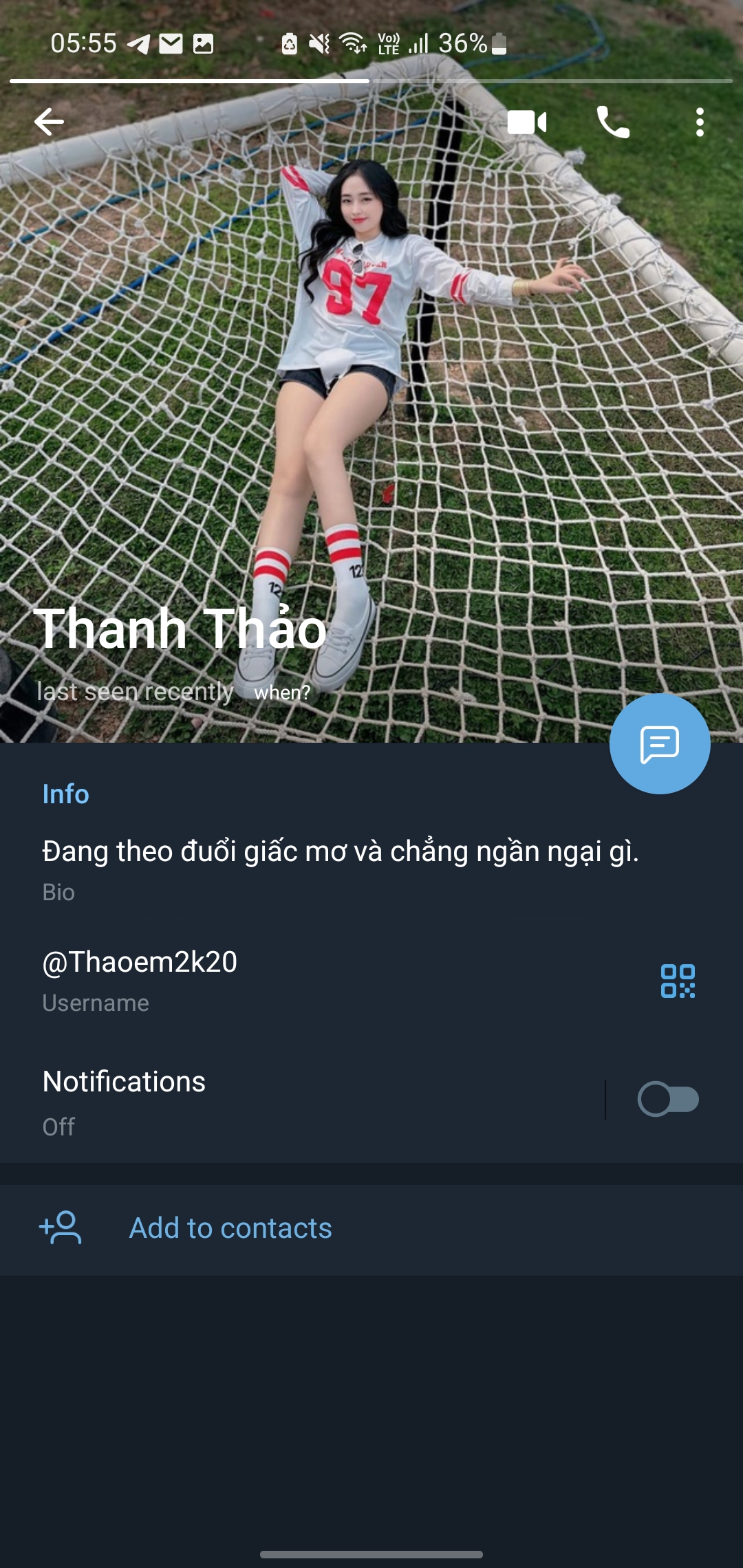Start a video call with Thanh Thảo
The height and width of the screenshot is (1568, 743).
click(x=526, y=124)
